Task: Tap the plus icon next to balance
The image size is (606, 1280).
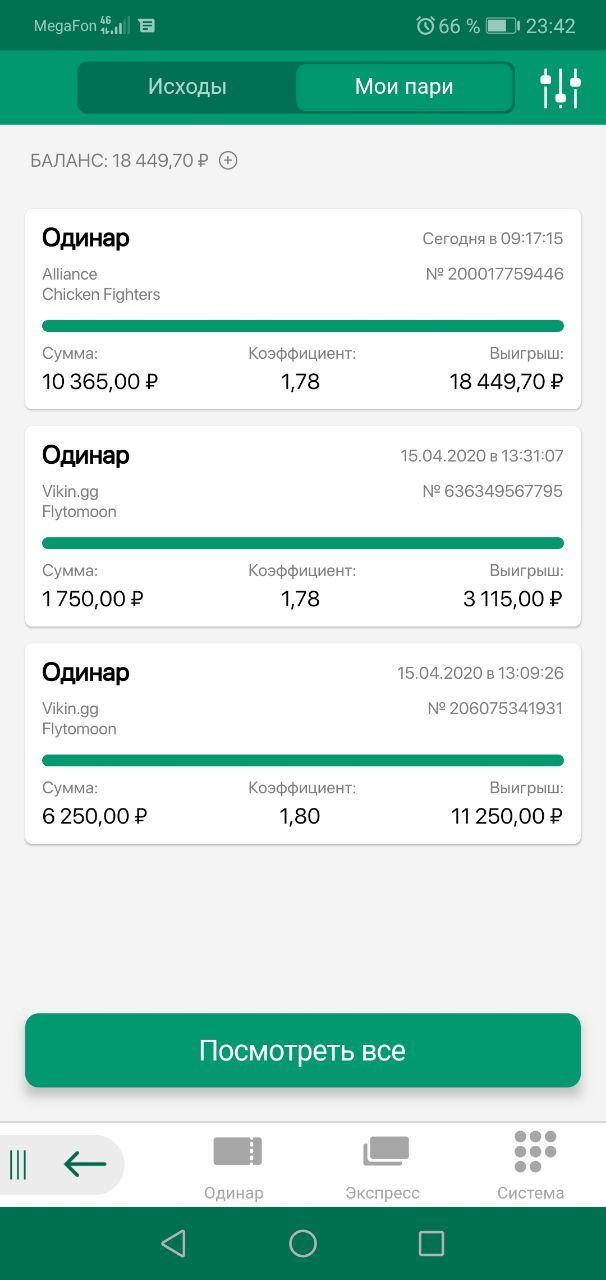Action: tap(228, 160)
